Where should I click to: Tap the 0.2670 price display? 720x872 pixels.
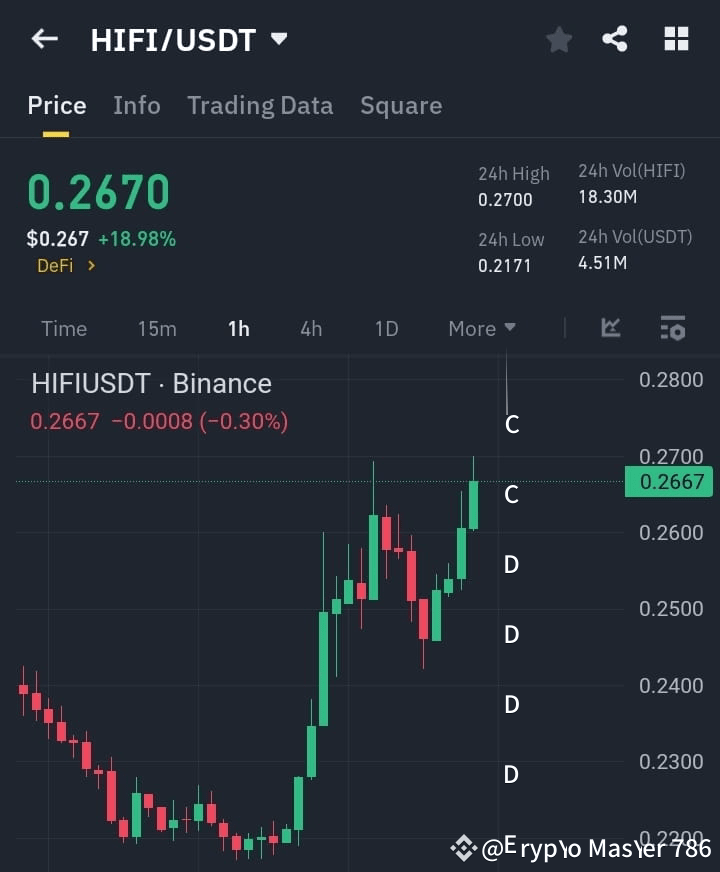[98, 192]
